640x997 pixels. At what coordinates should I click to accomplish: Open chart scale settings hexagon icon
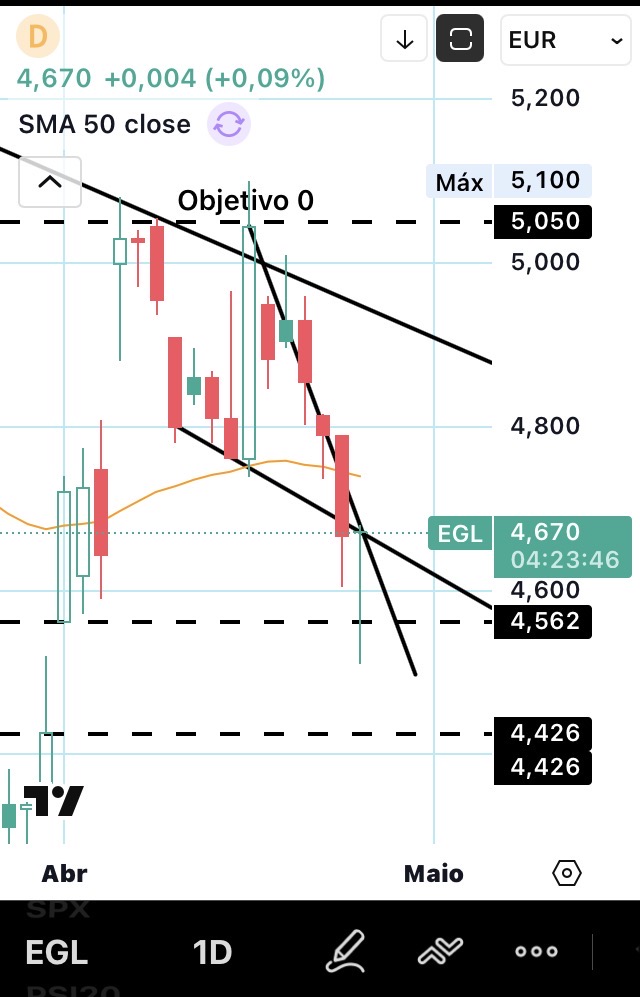pos(566,873)
